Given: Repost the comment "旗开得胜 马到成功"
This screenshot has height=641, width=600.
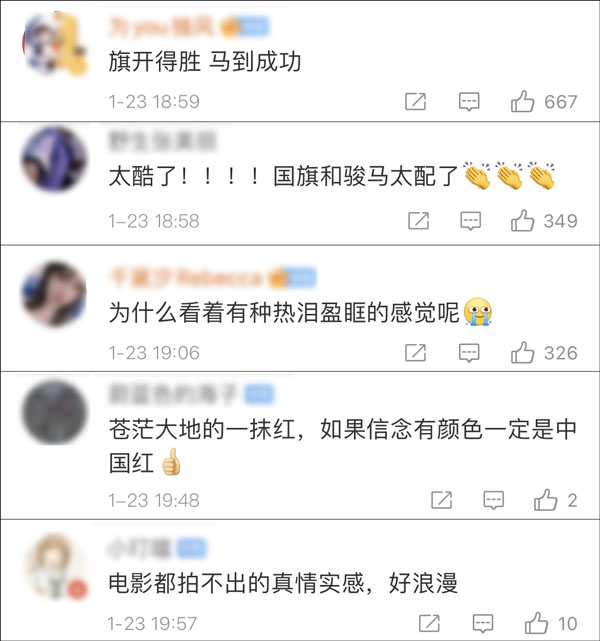Looking at the screenshot, I should [x=415, y=102].
